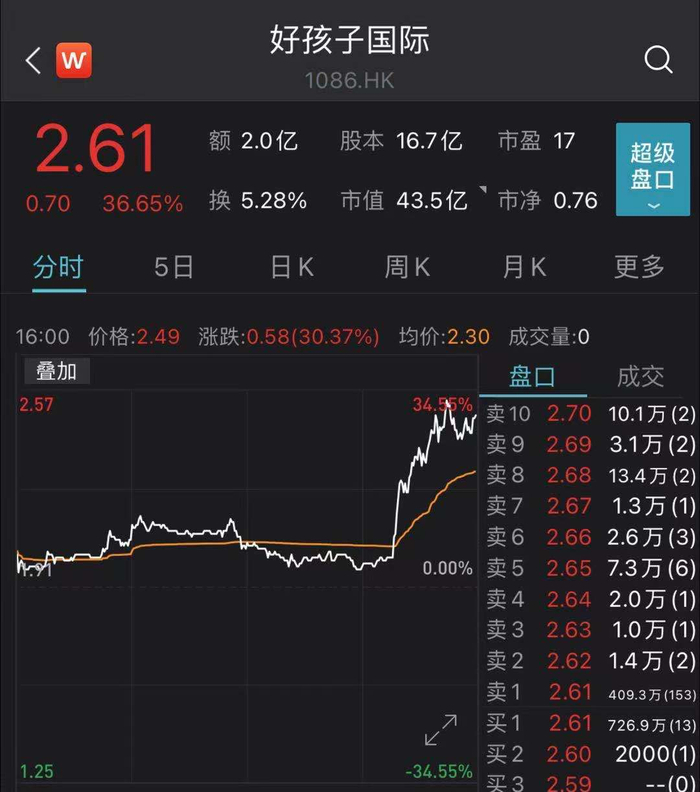The width and height of the screenshot is (700, 792).
Task: Select the 月K chart tab
Action: pos(524,267)
